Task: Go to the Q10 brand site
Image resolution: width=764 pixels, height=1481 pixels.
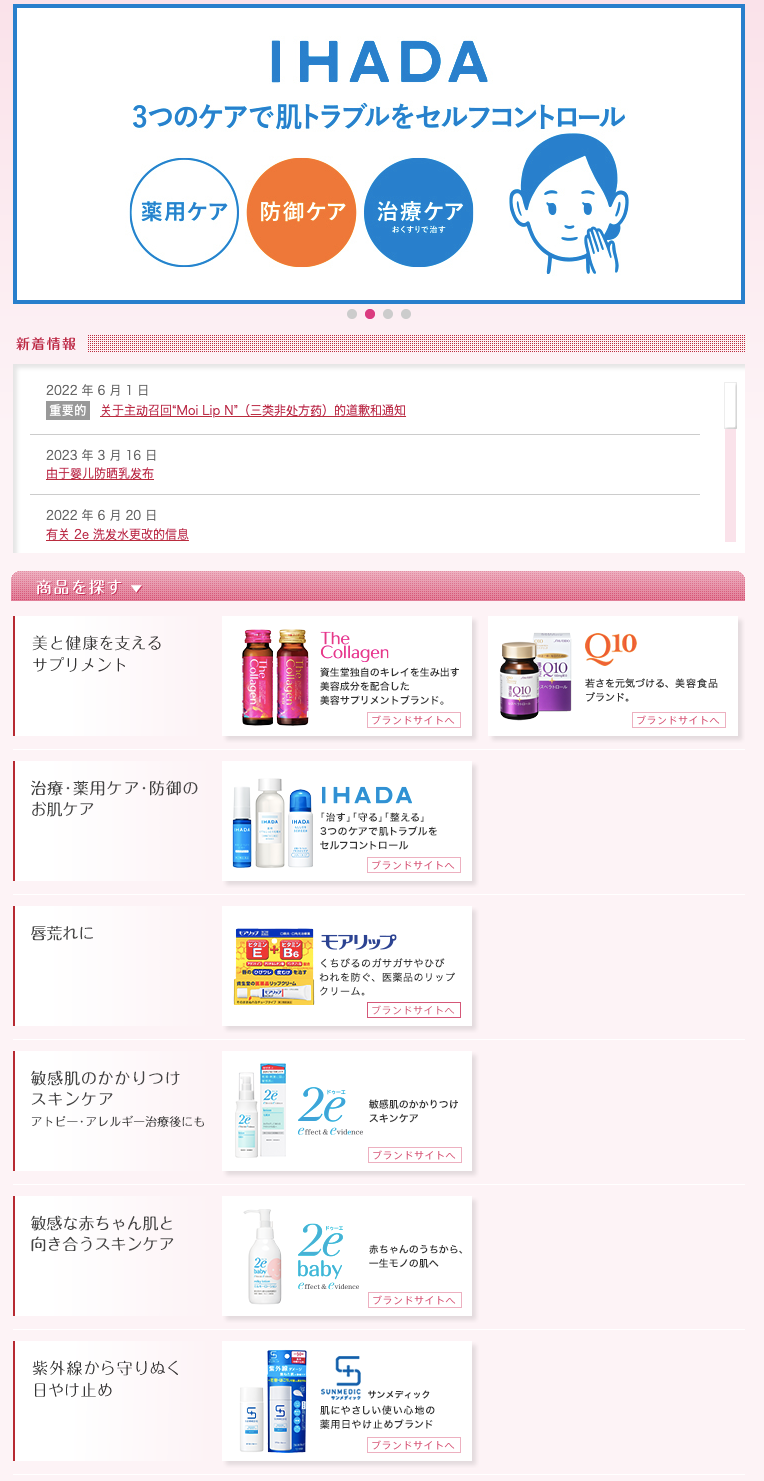Action: click(679, 720)
